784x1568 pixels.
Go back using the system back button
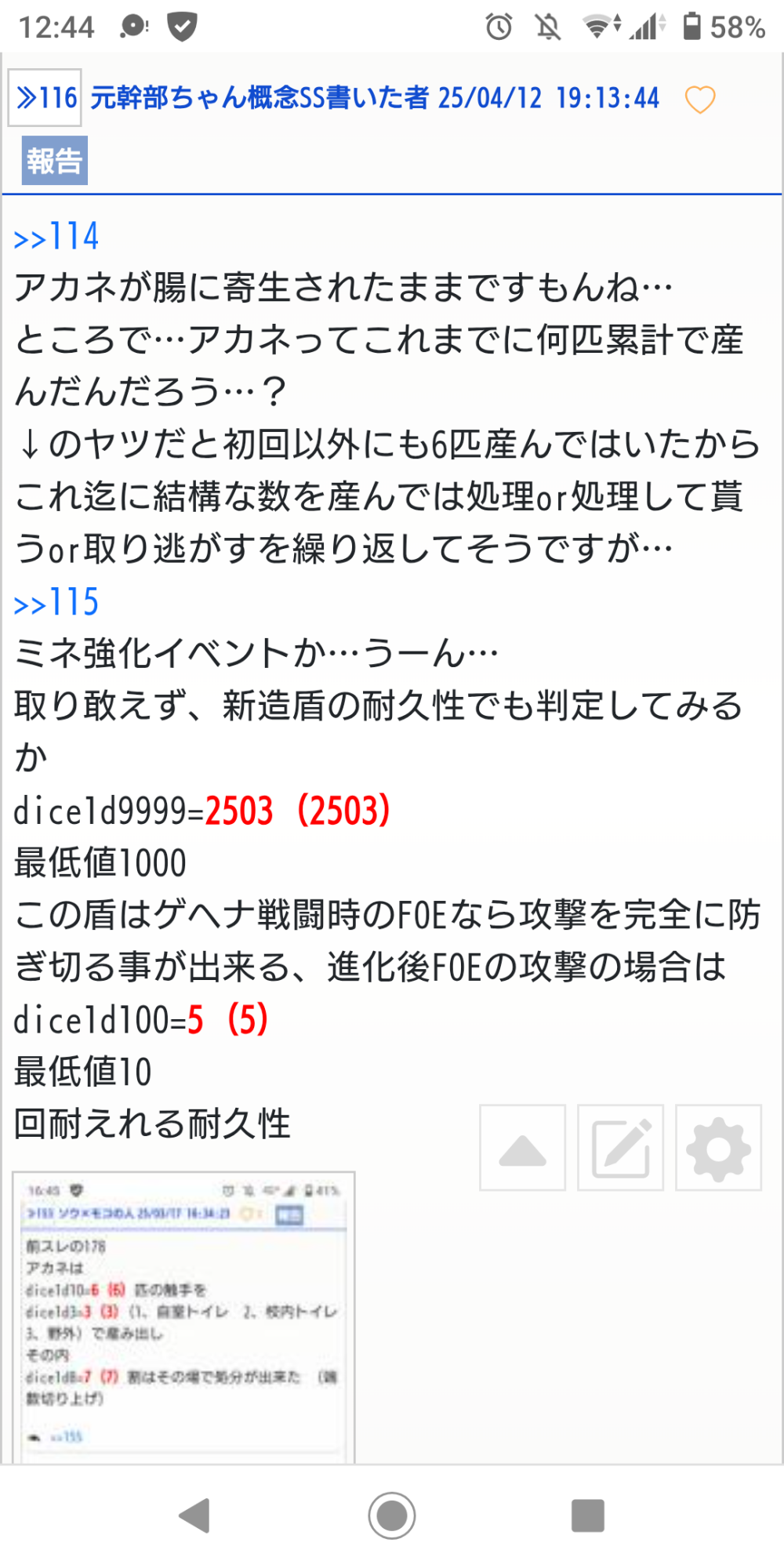pyautogui.click(x=195, y=1515)
